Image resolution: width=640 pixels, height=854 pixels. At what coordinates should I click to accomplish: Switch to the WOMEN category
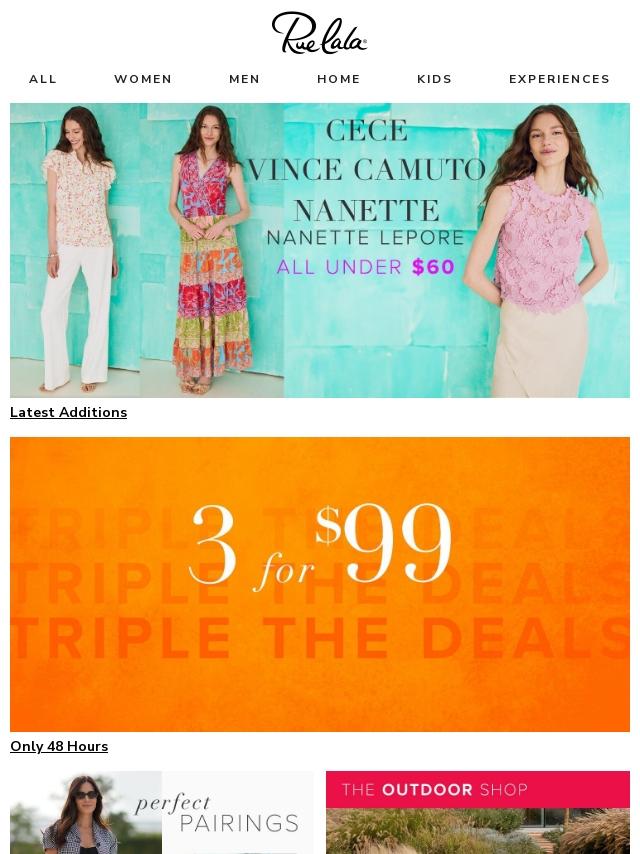(143, 79)
